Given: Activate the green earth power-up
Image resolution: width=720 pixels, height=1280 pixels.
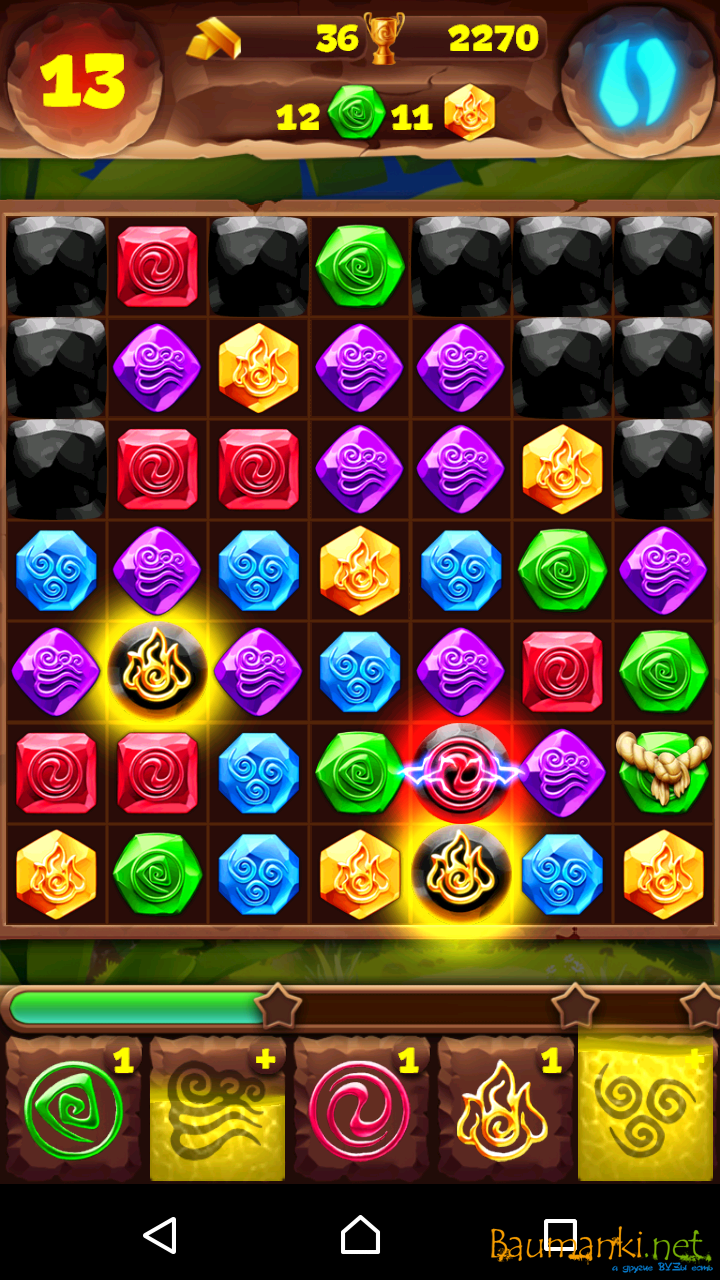Looking at the screenshot, I should click(x=73, y=1110).
